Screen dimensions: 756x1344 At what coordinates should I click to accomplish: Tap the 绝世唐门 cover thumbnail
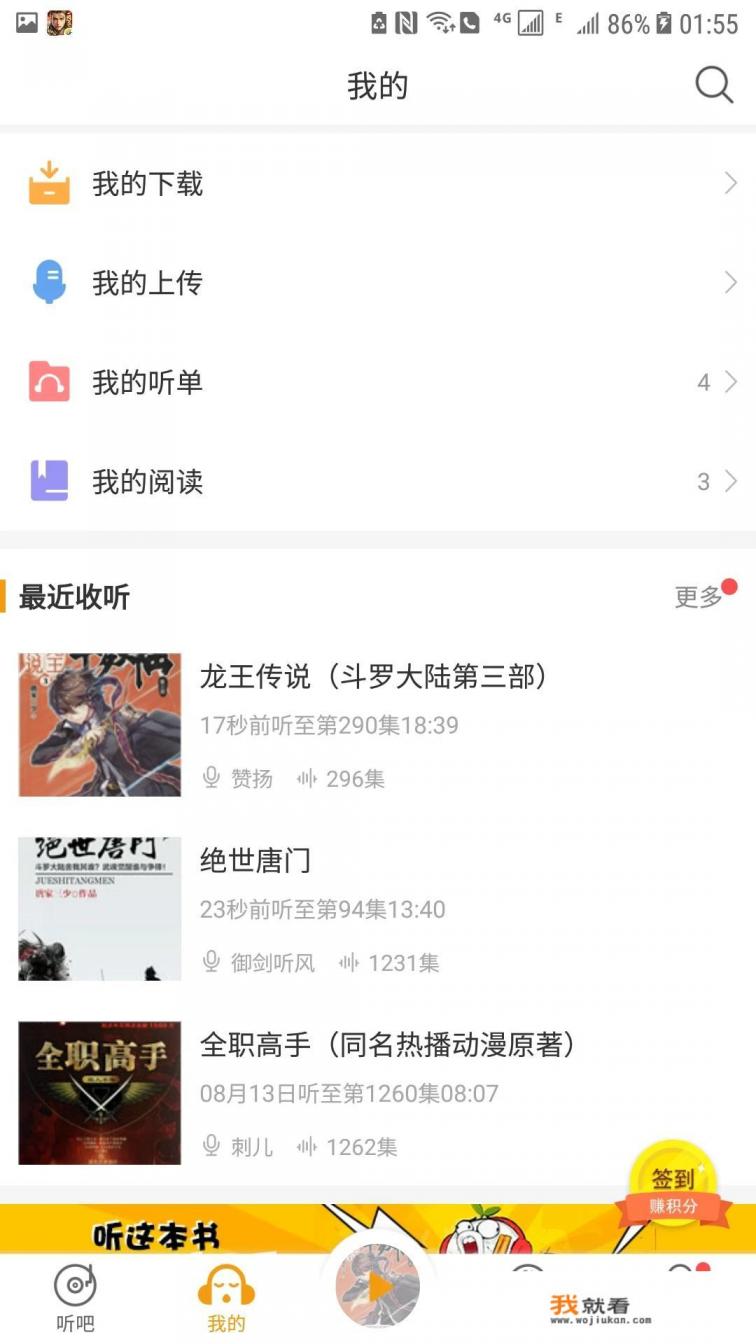98,908
